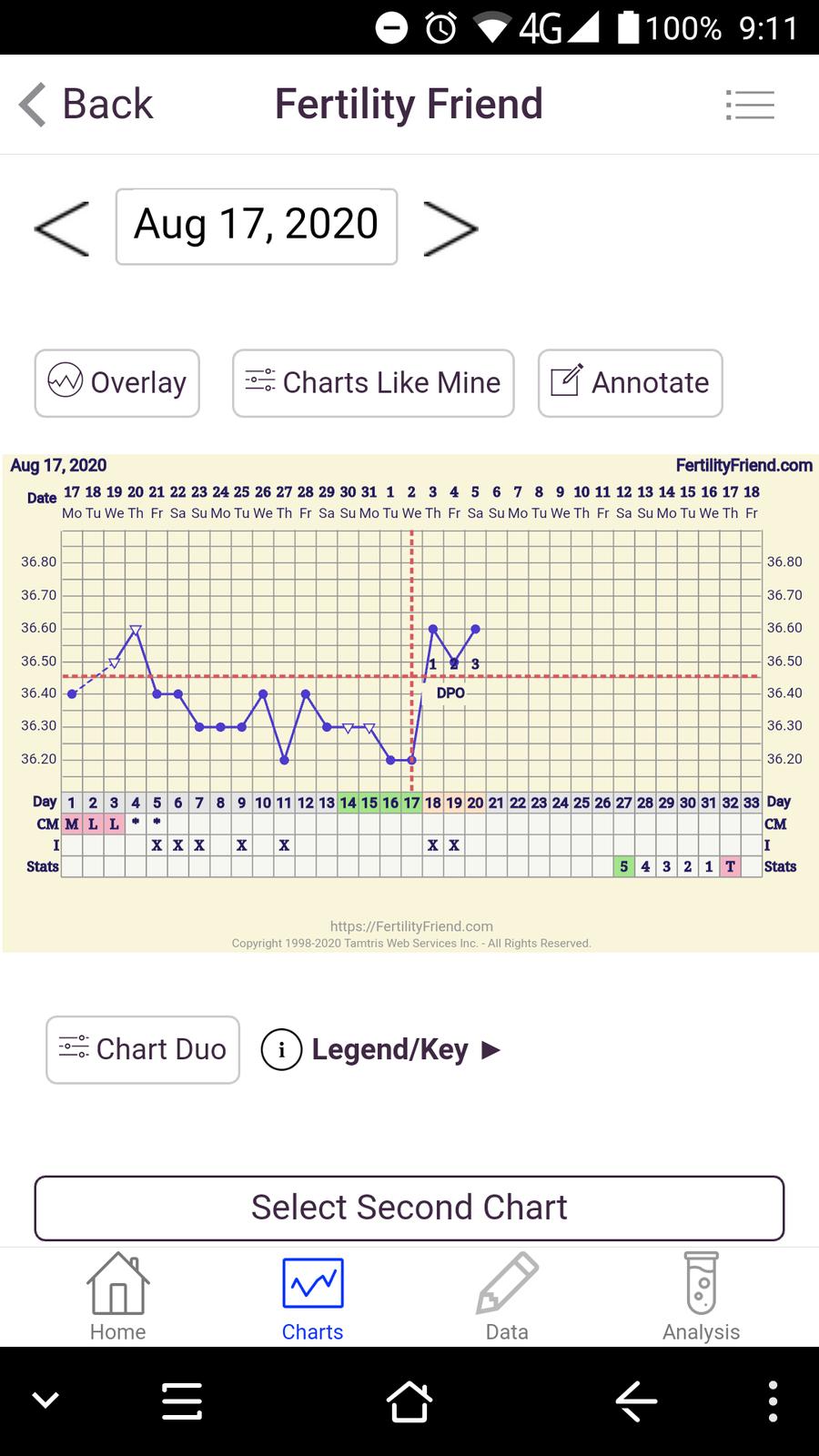Switch to the Home tab
819x1456 pixels.
[117, 1298]
